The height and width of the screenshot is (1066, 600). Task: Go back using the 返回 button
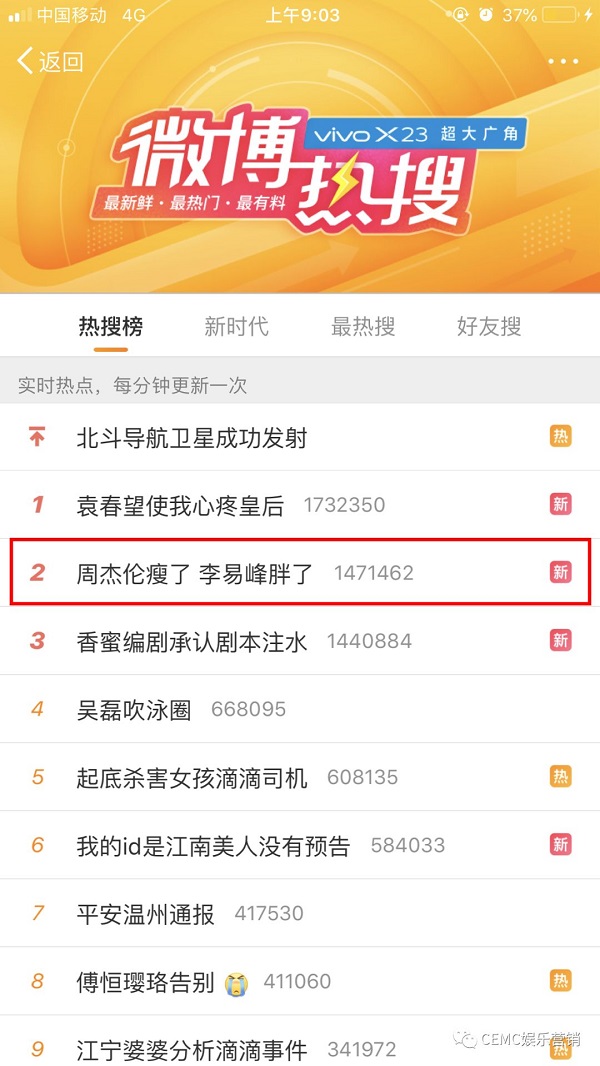pos(50,61)
